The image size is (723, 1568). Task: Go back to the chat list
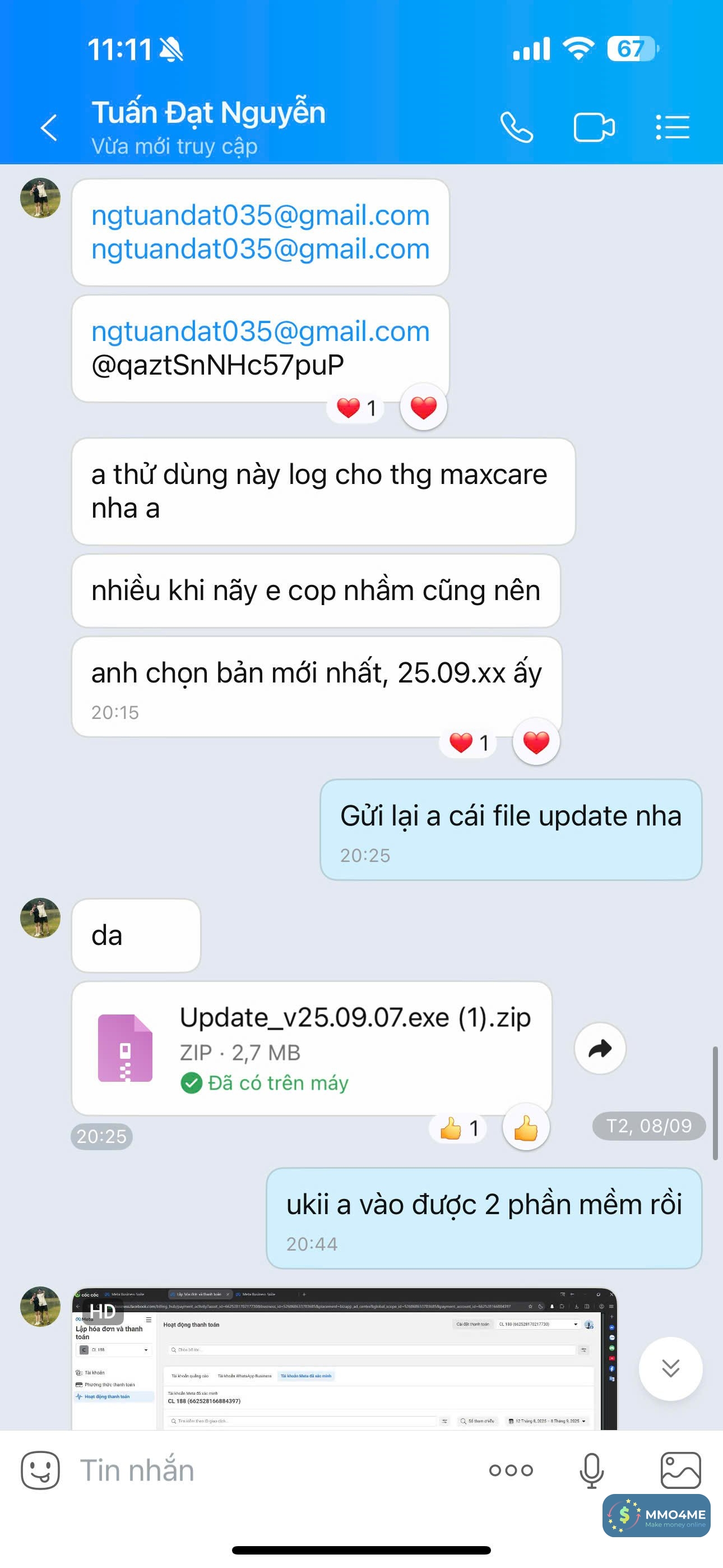pyautogui.click(x=49, y=127)
